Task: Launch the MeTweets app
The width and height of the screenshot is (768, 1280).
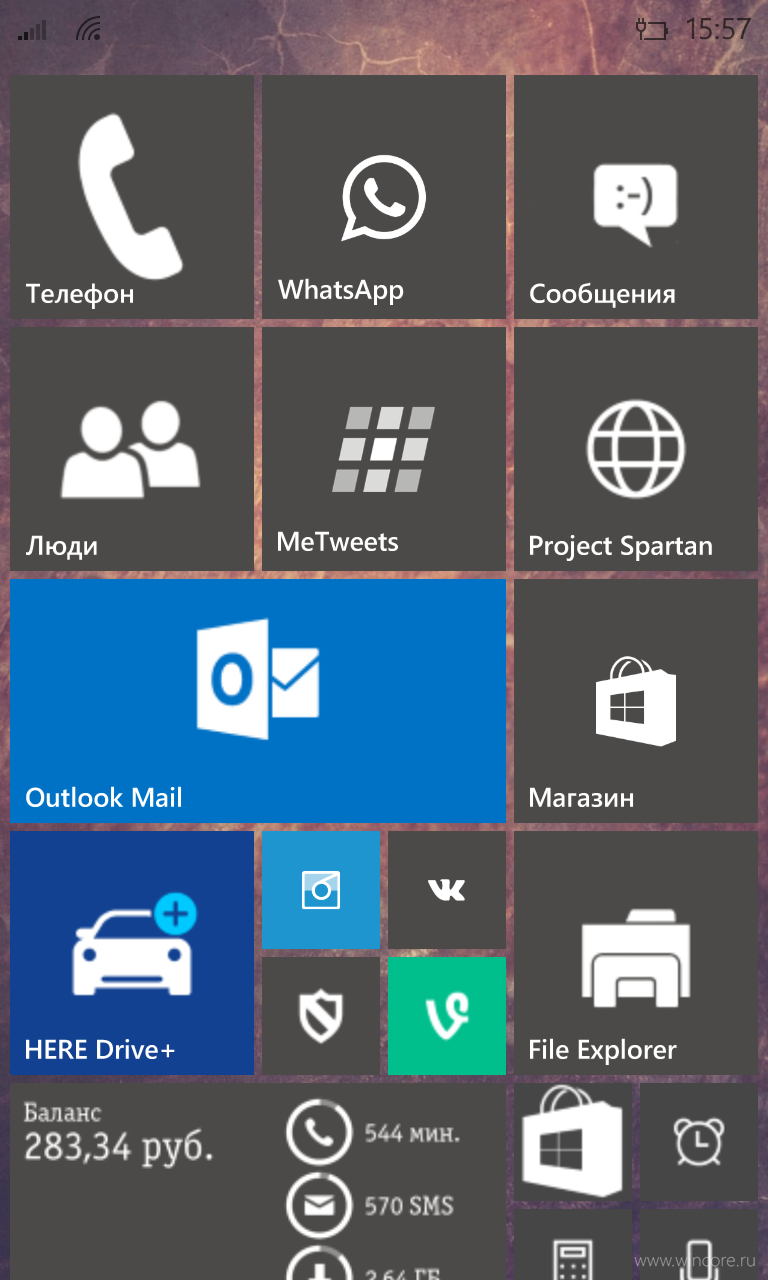Action: tap(384, 449)
